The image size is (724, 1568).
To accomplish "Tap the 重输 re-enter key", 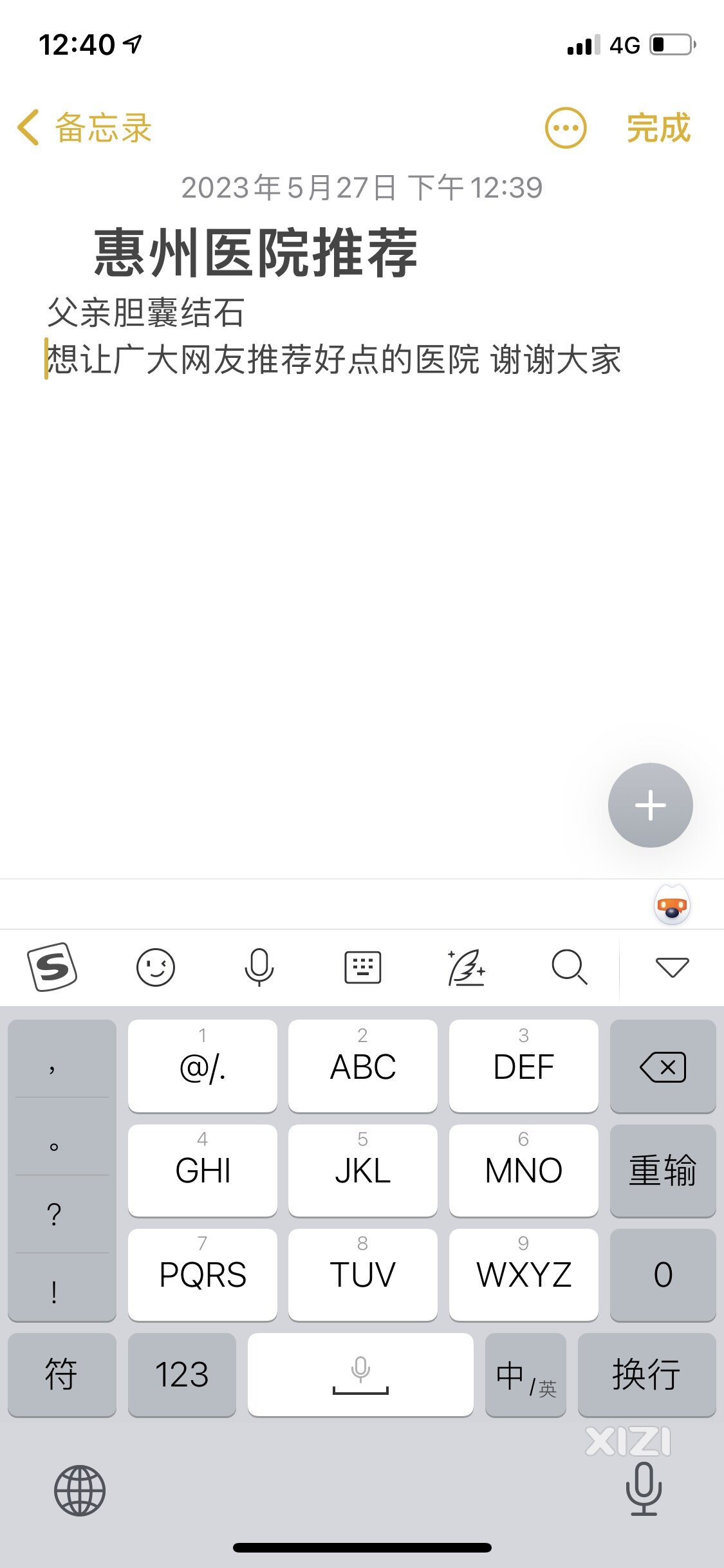I will click(663, 1171).
